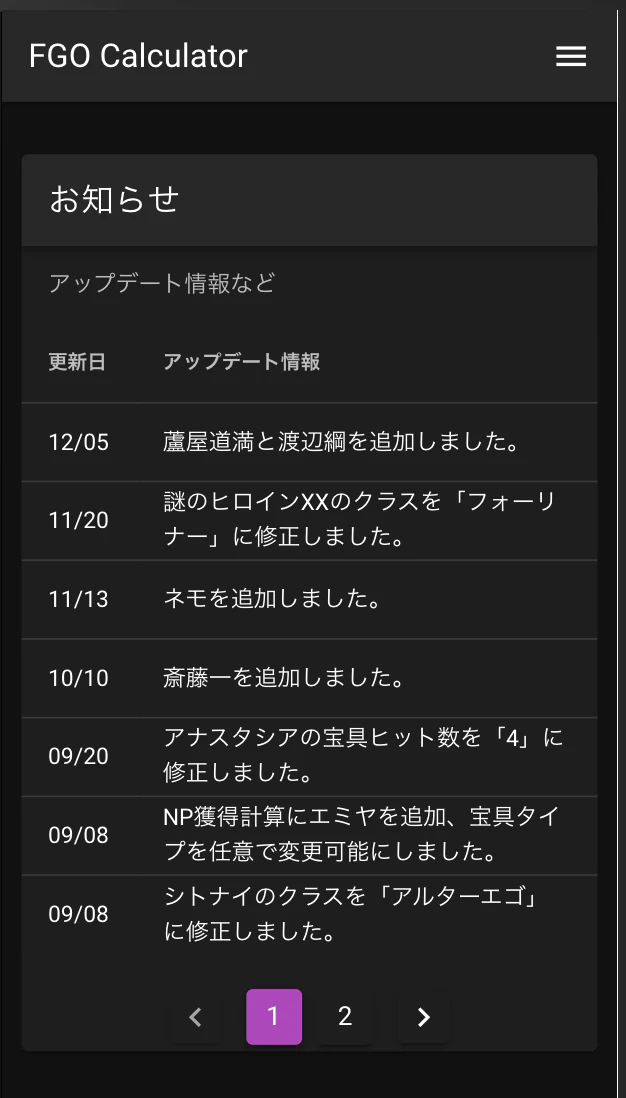Open the hamburger navigation menu
The image size is (626, 1098).
(x=571, y=57)
